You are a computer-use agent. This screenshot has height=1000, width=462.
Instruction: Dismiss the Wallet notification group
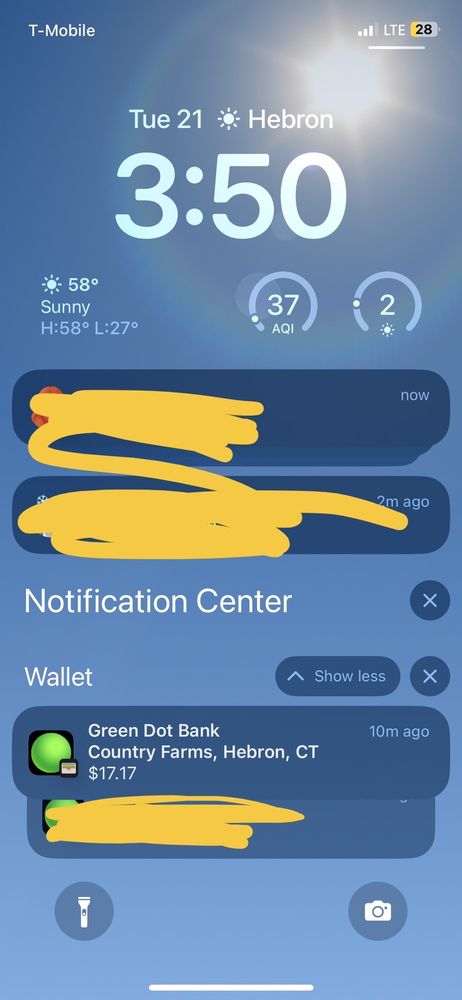coord(429,676)
